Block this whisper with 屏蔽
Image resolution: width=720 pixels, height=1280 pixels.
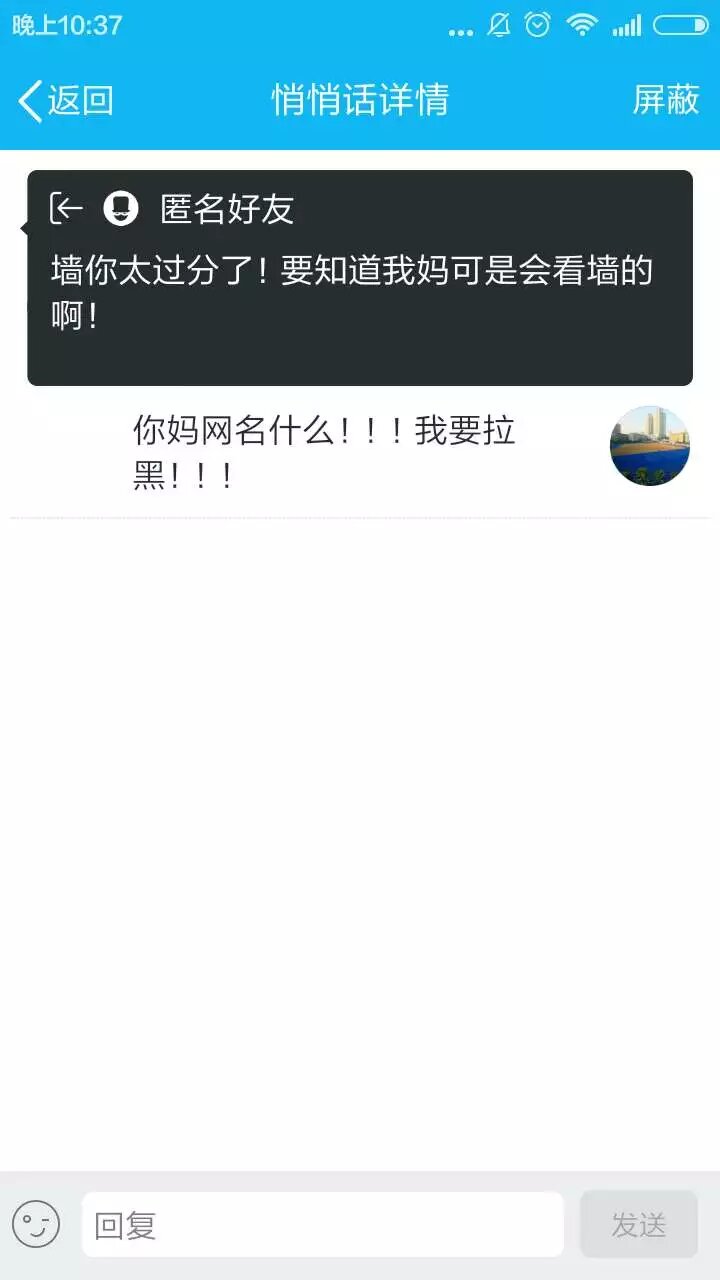point(666,100)
